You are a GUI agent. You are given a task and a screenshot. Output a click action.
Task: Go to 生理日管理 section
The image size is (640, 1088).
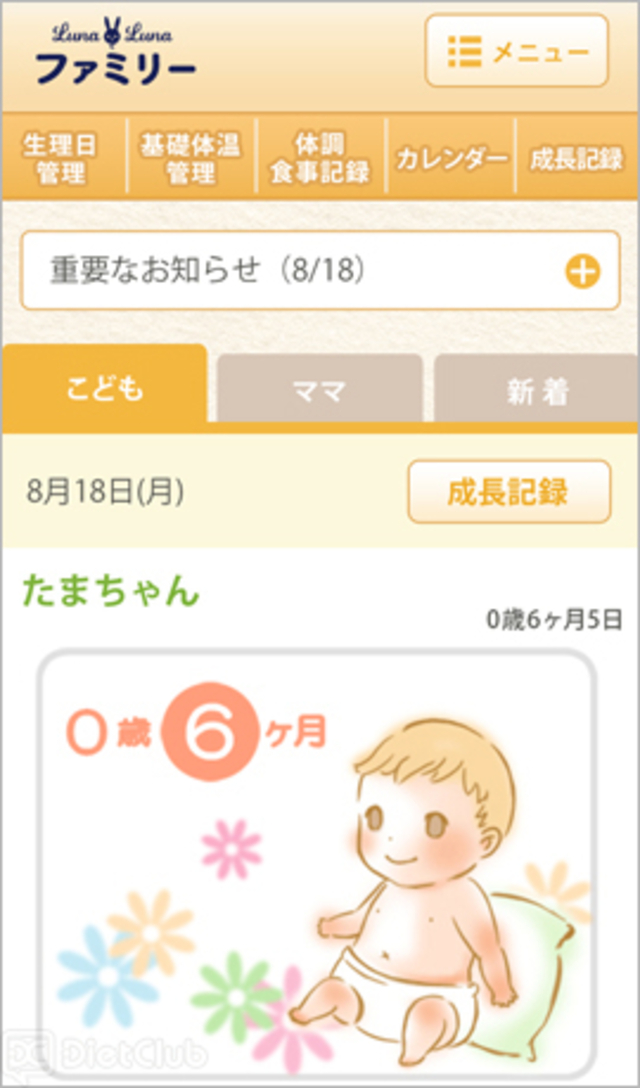click(x=62, y=158)
